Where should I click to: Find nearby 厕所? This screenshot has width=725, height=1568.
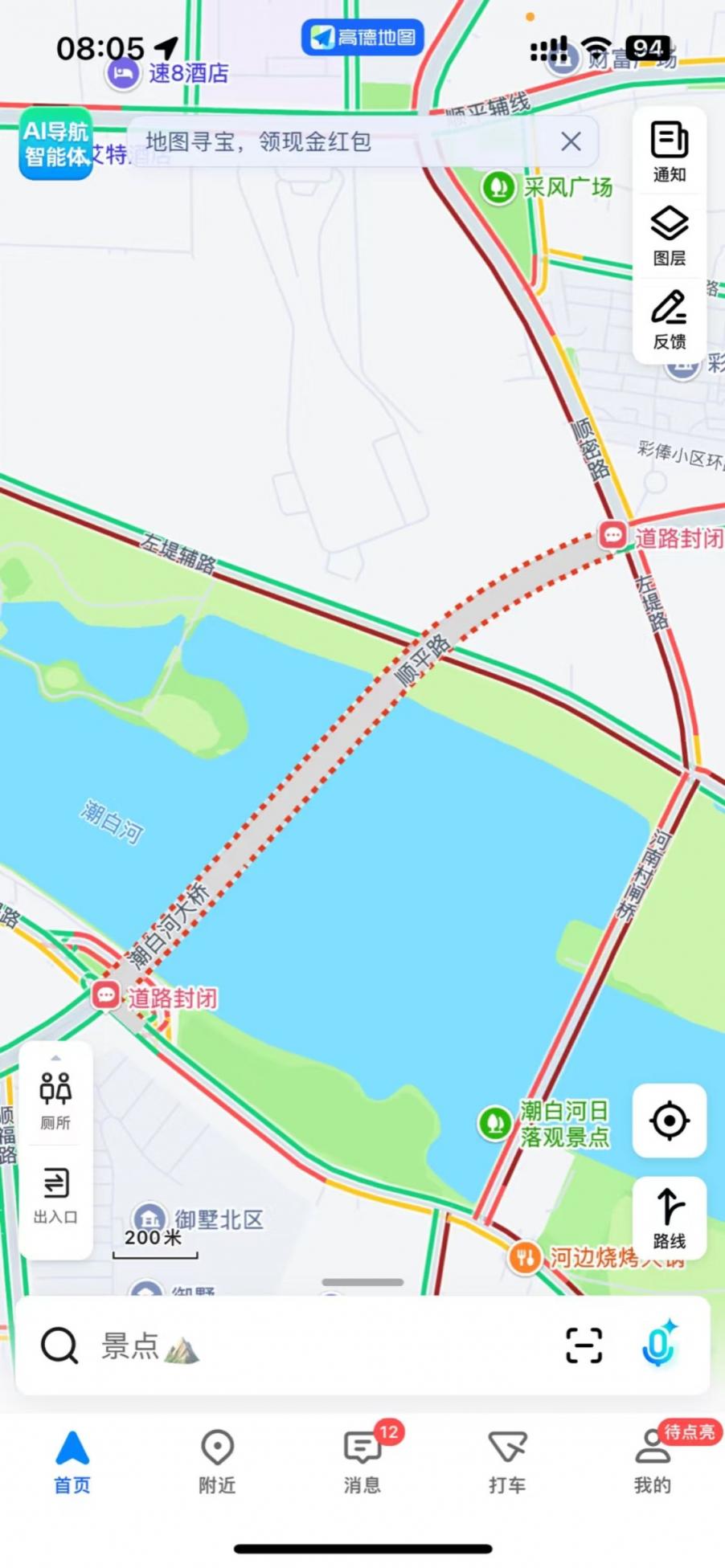(55, 1099)
